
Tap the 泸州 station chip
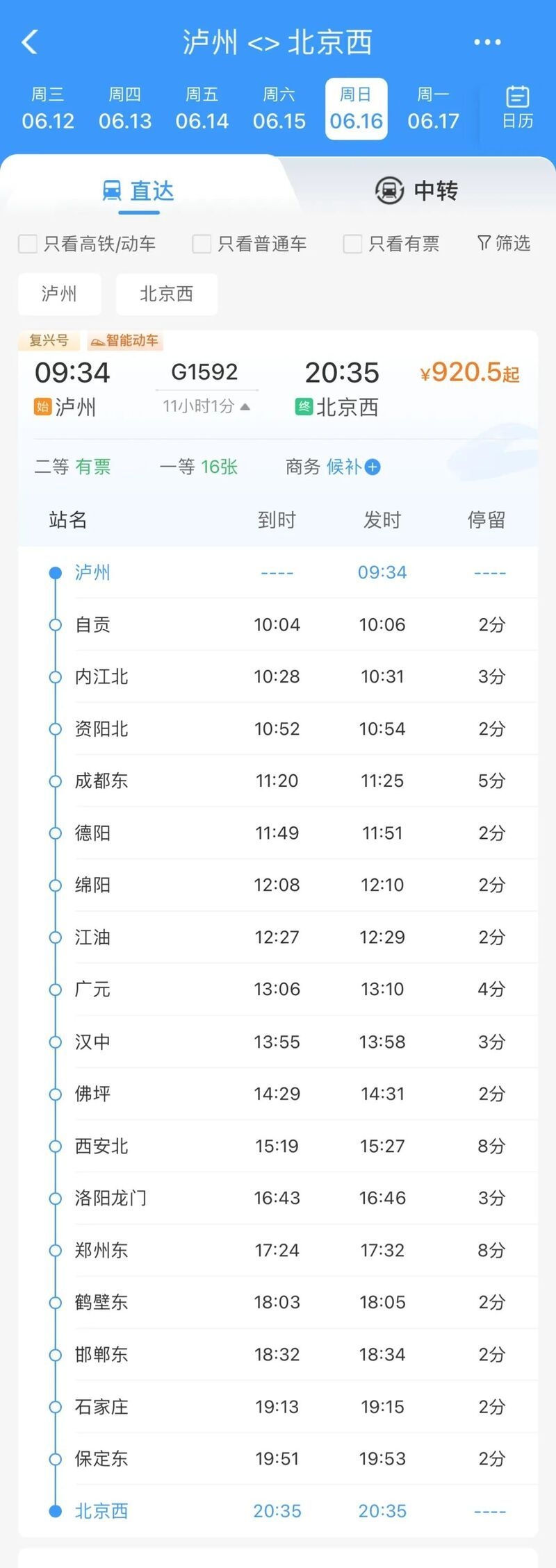[59, 294]
